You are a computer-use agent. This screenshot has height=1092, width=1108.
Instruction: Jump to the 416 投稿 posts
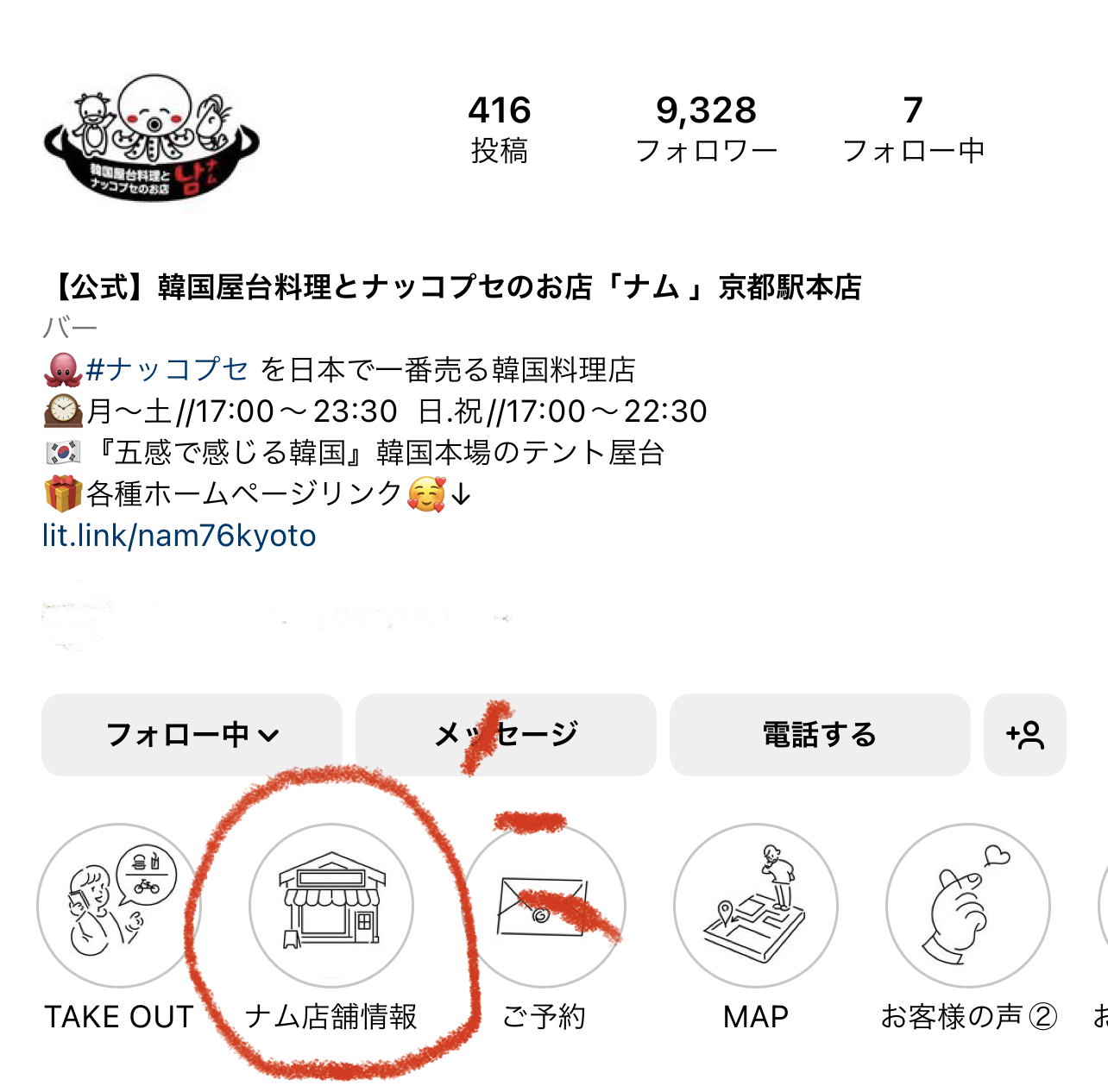point(499,129)
